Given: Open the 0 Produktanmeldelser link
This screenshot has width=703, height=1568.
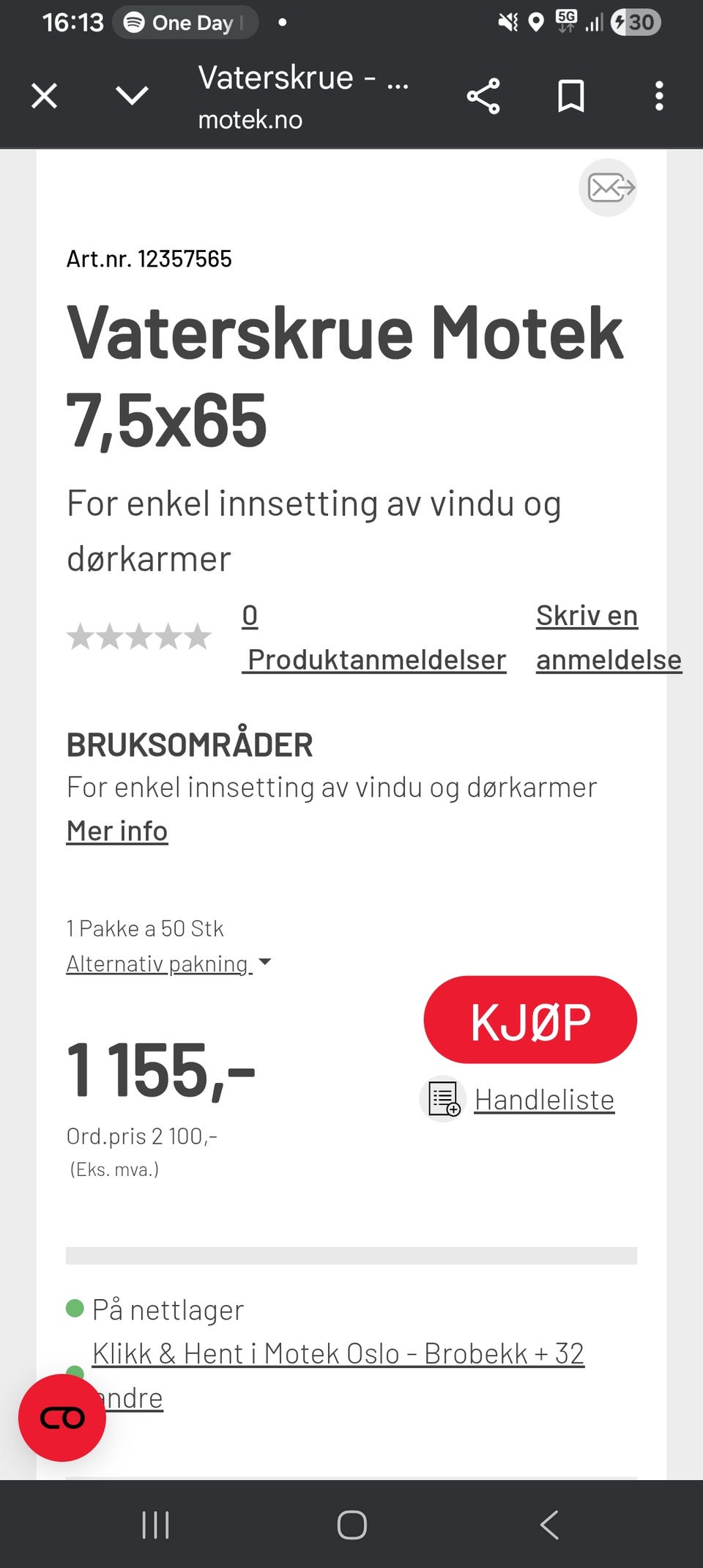Looking at the screenshot, I should (373, 637).
